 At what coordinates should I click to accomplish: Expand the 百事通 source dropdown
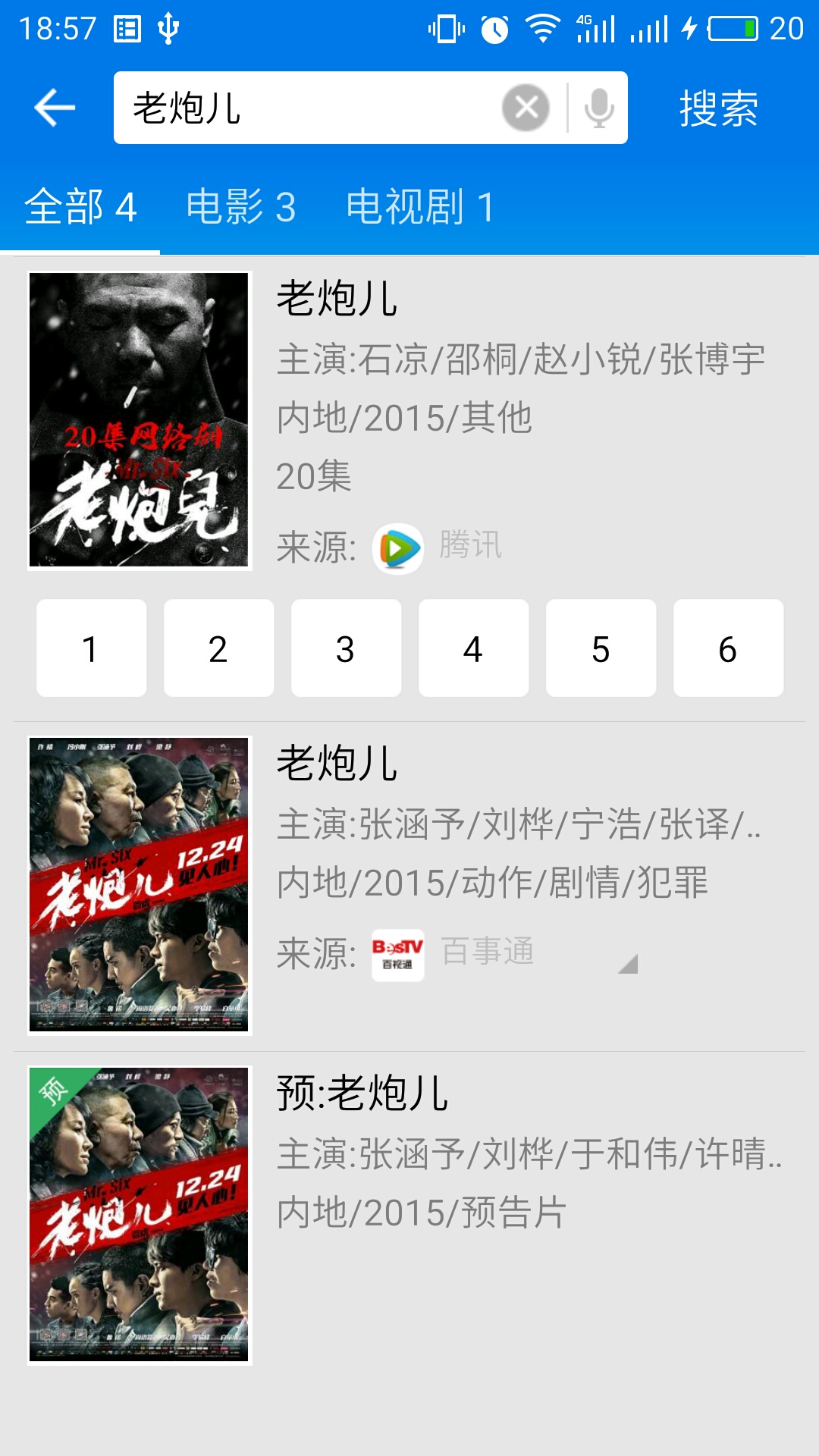point(628,963)
